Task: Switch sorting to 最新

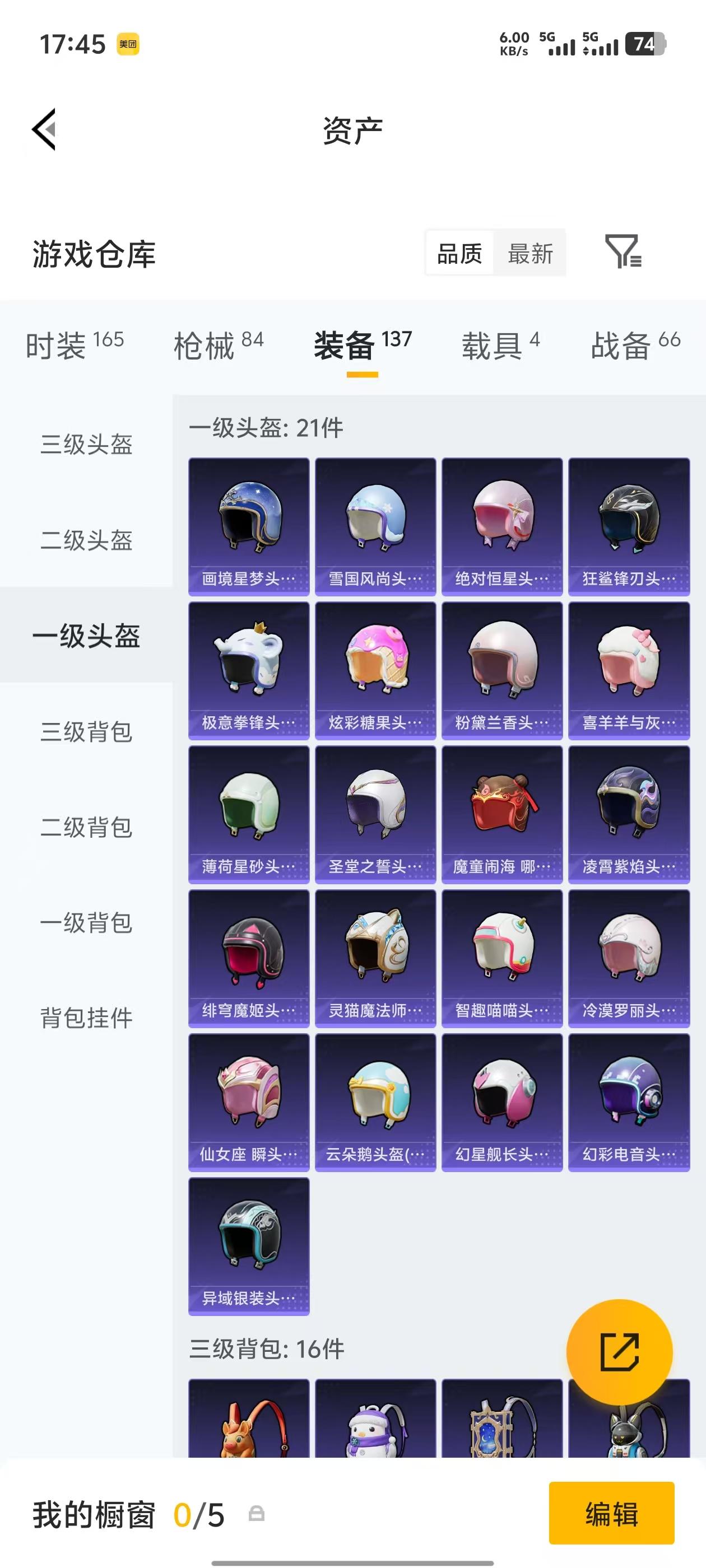Action: click(530, 254)
